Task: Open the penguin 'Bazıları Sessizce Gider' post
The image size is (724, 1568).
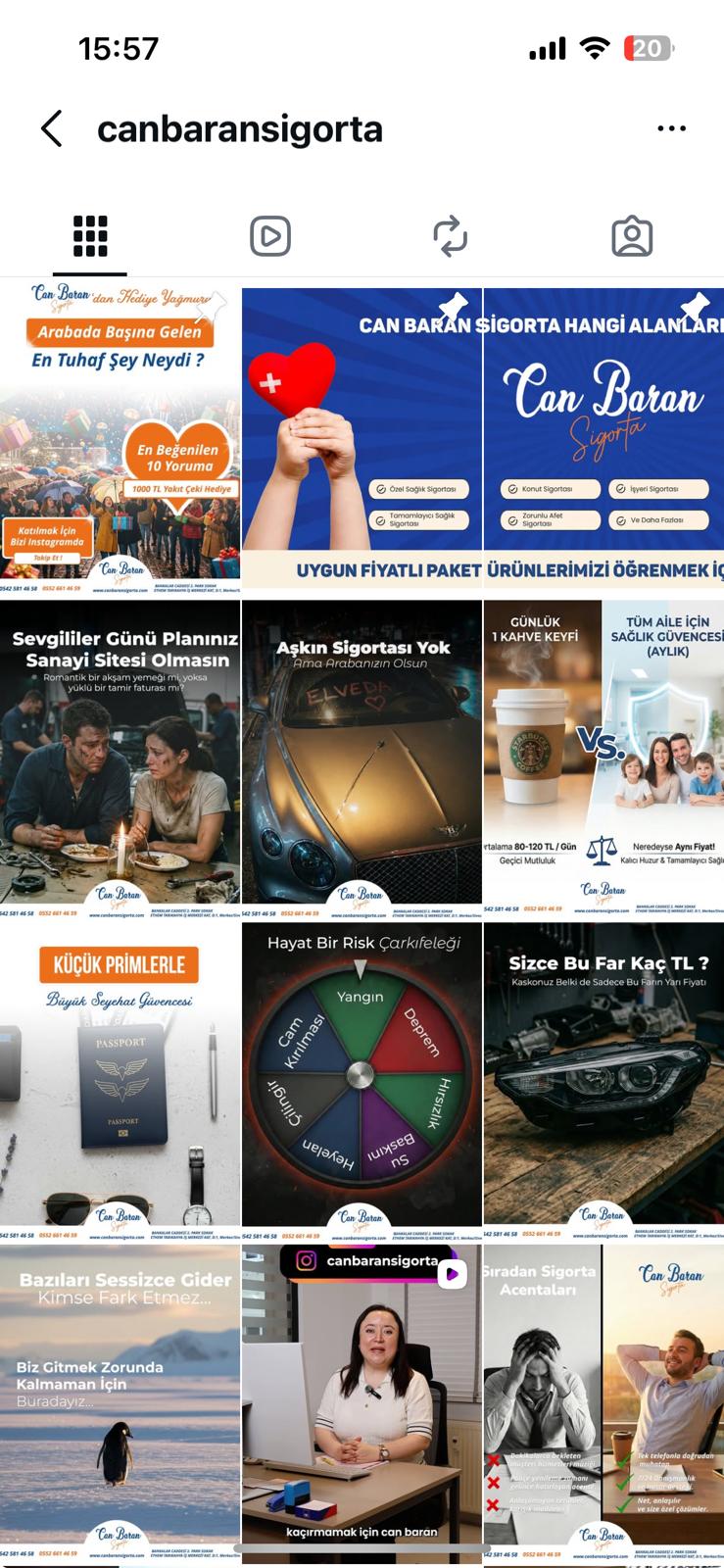Action: (x=120, y=1401)
